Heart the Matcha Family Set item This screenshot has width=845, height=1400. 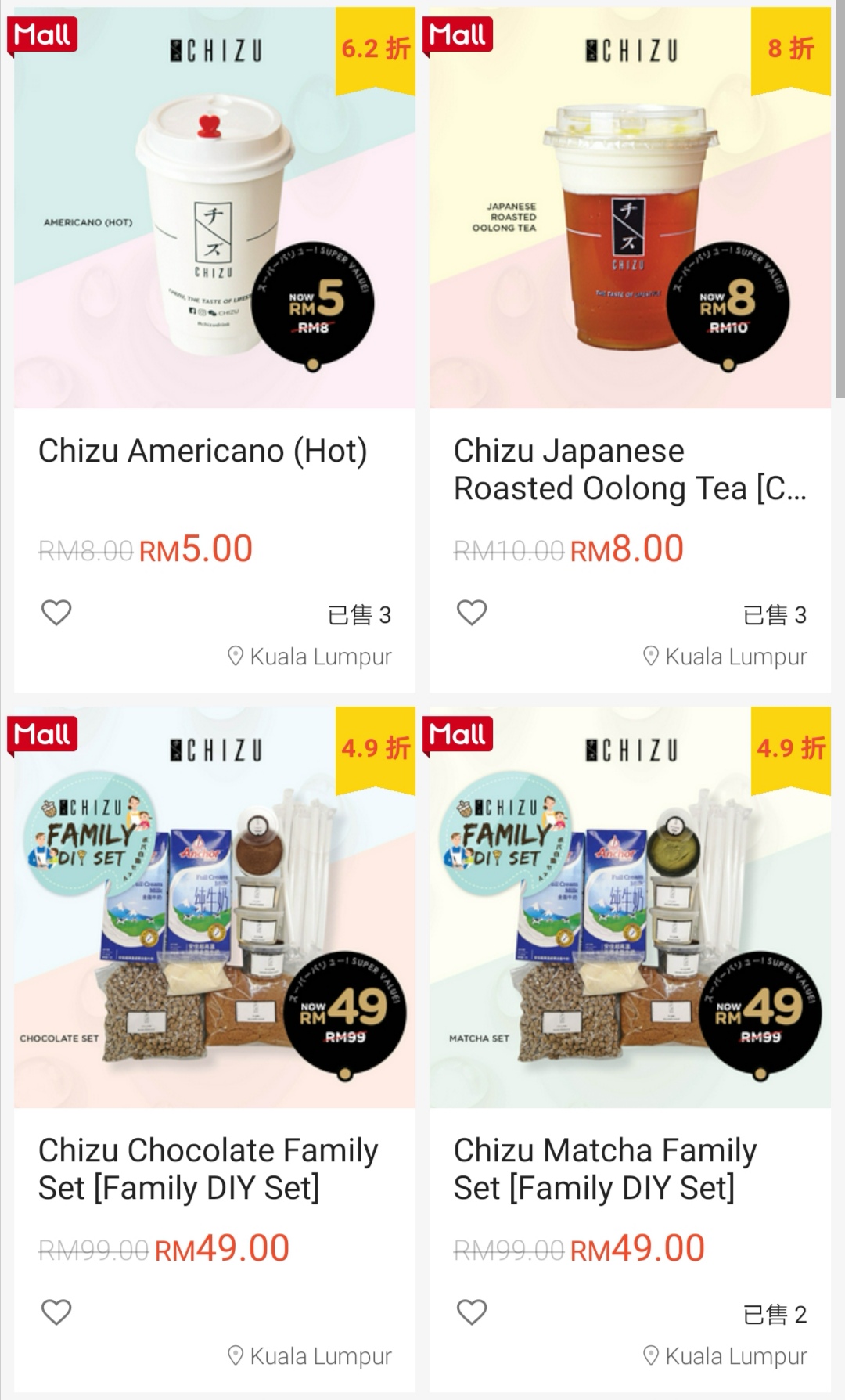(x=472, y=1312)
